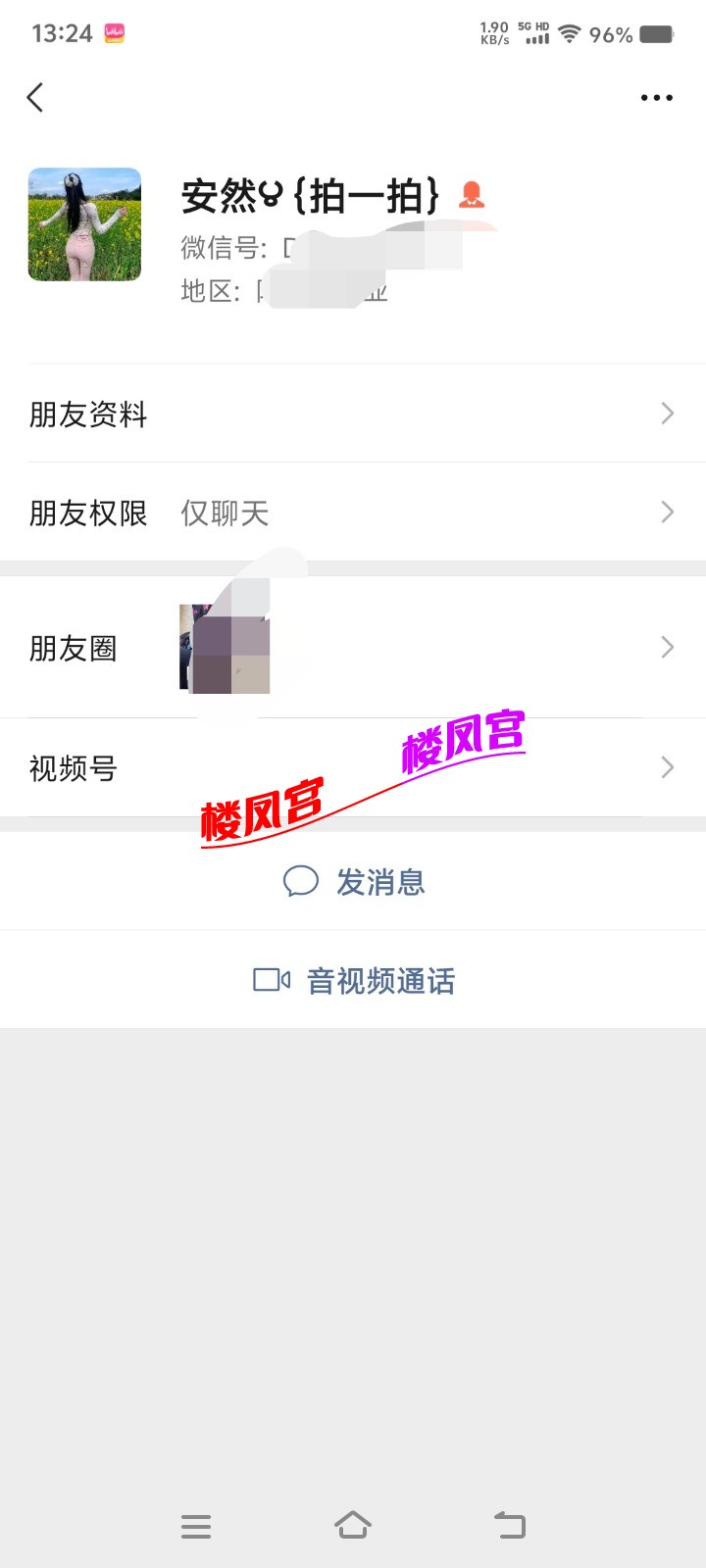Start 音视频通话 call
Screen dimensions: 706x1568
coord(354,980)
